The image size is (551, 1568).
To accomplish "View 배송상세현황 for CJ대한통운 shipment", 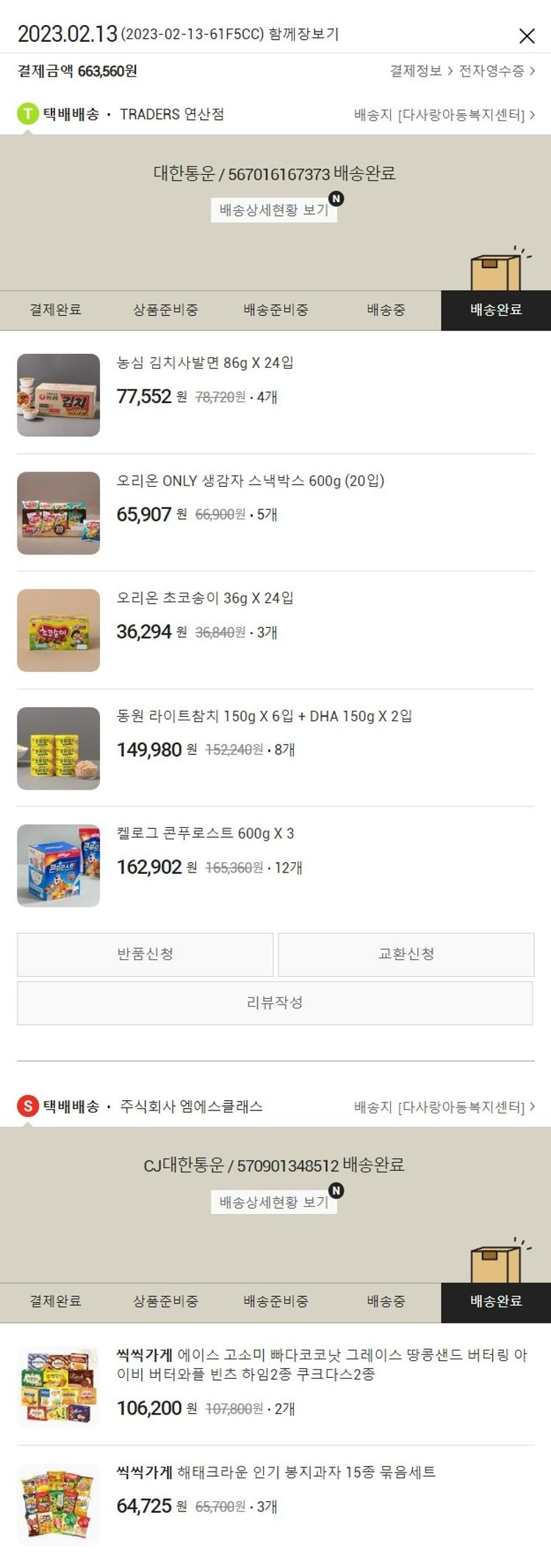I will click(273, 1202).
